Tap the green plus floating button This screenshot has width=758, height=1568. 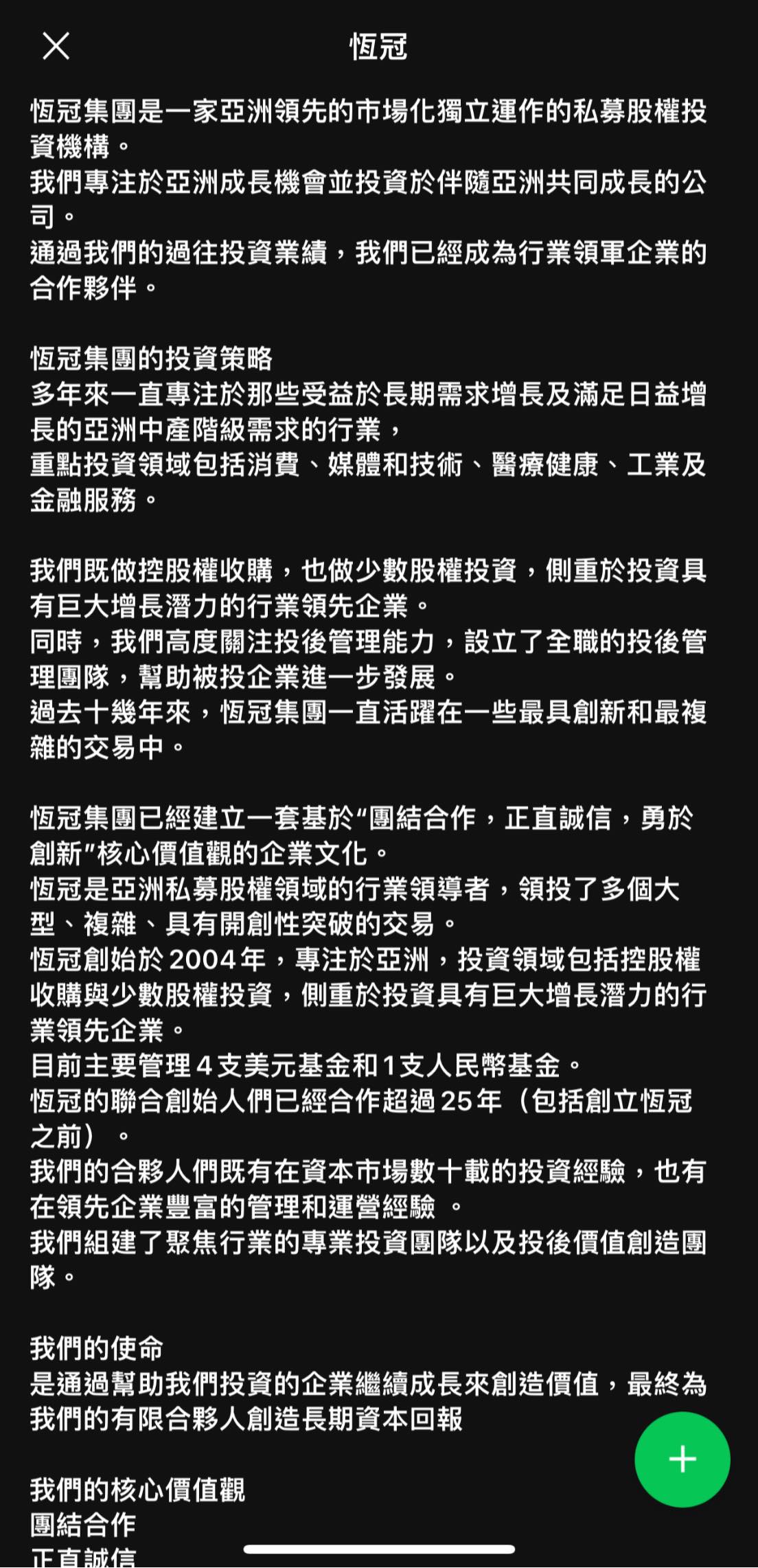click(x=682, y=1459)
